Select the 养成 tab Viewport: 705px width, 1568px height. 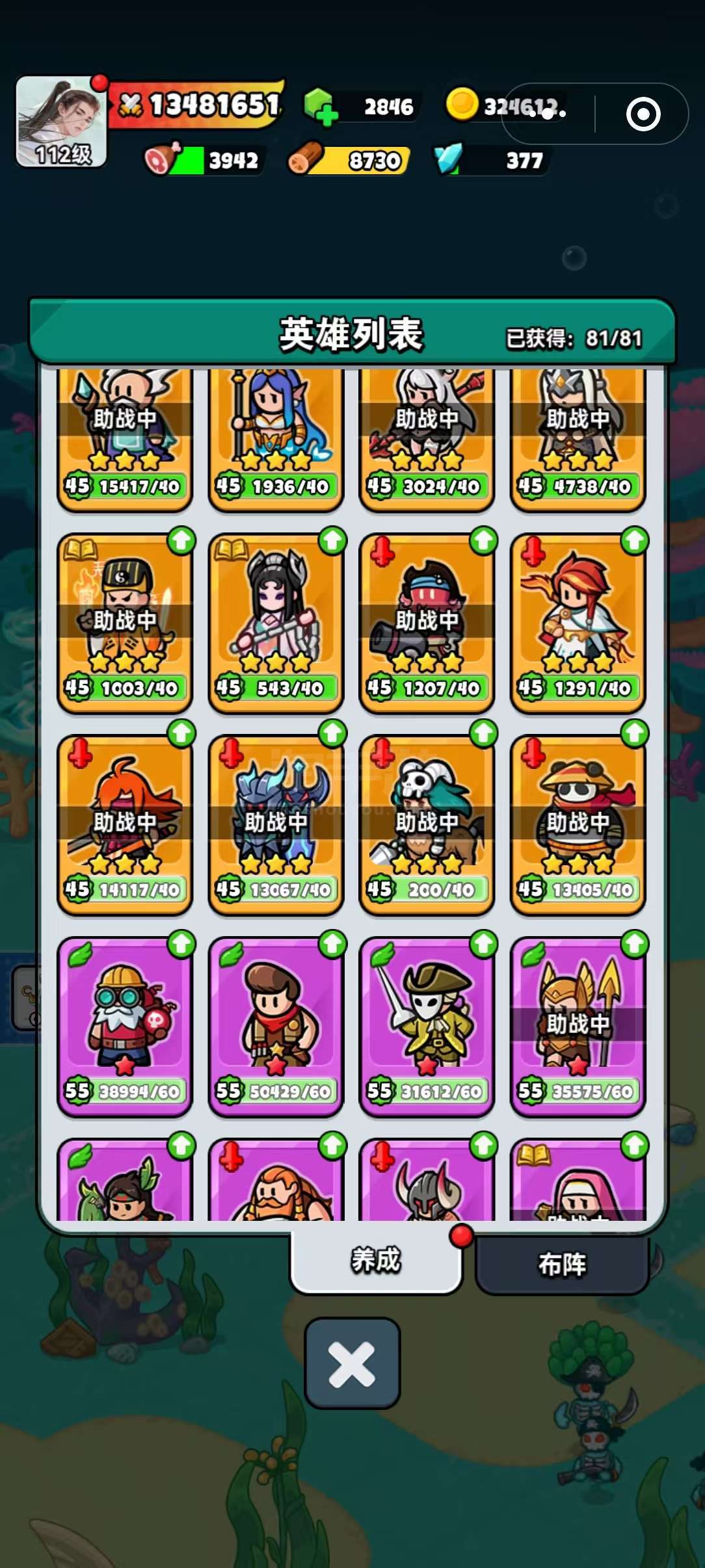[376, 1261]
